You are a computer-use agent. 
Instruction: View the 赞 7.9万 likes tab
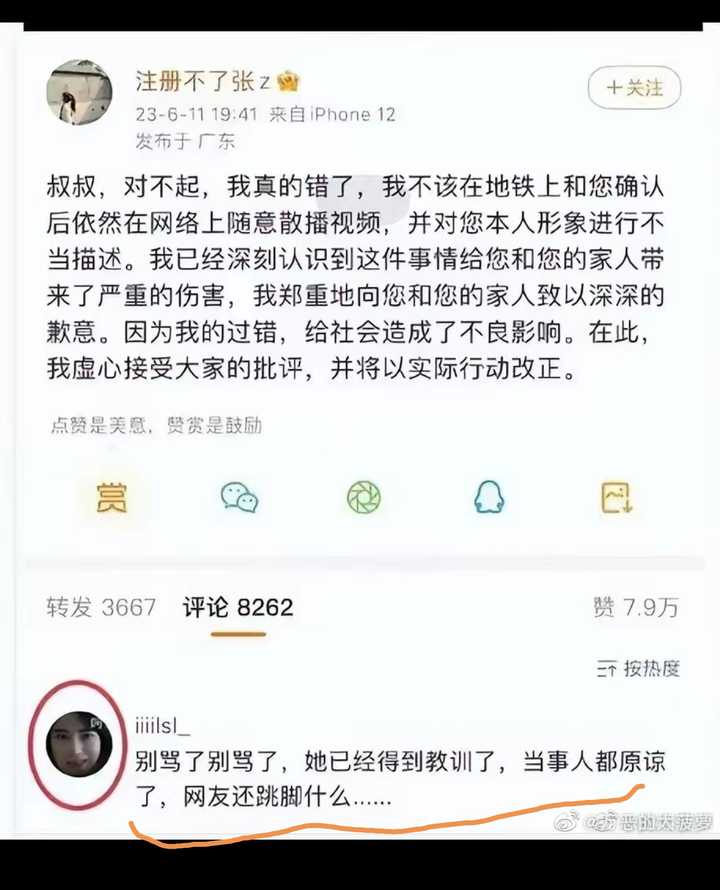coord(635,607)
